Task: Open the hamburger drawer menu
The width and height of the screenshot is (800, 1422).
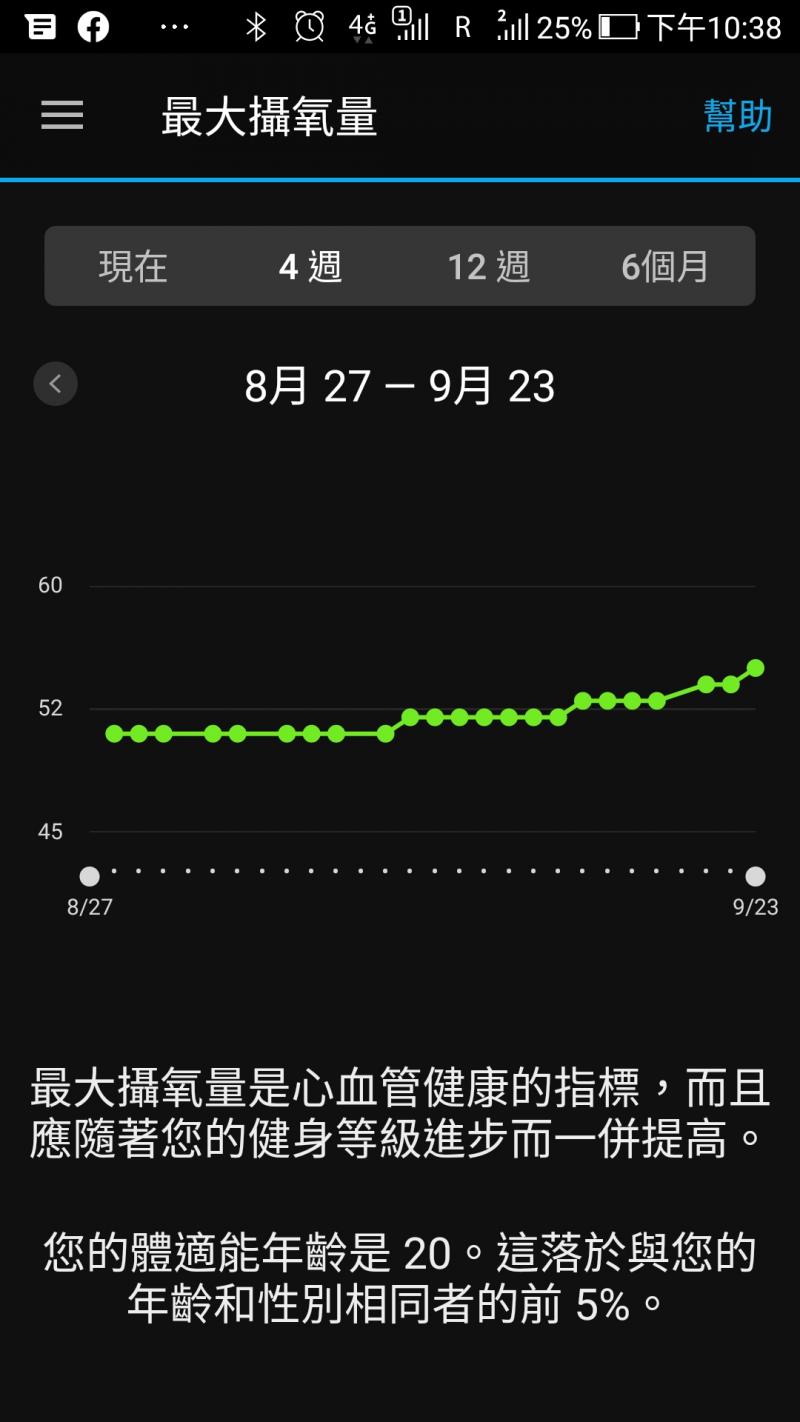Action: (62, 116)
